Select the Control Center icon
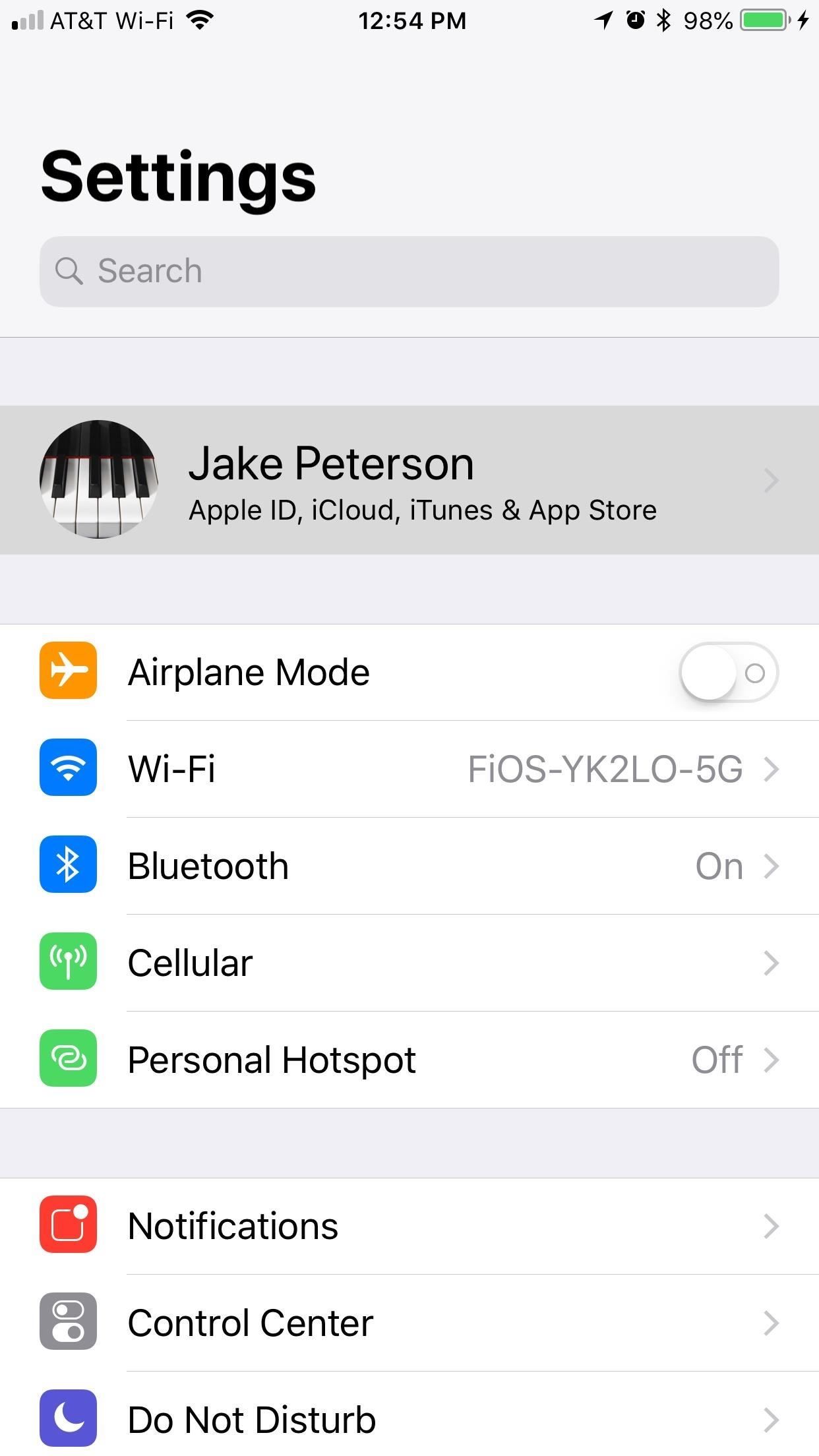 (x=68, y=1322)
